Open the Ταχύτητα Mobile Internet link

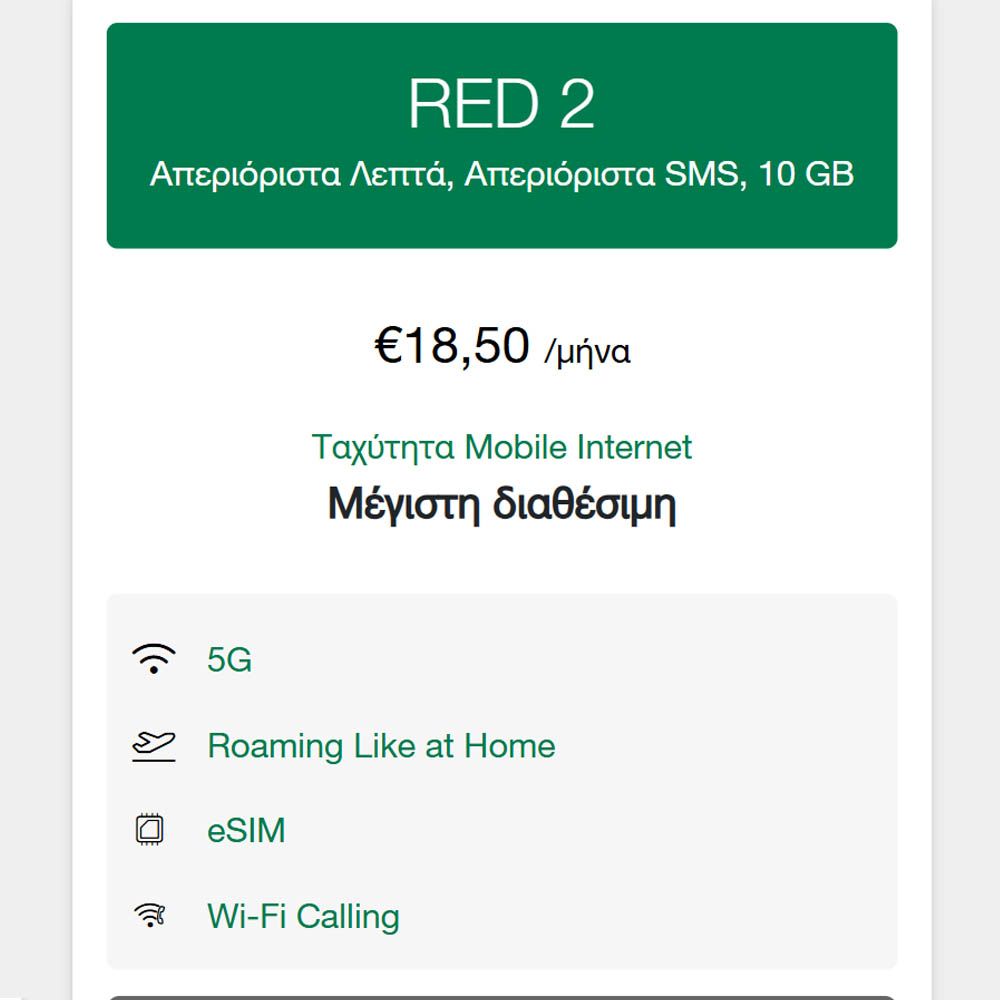(501, 447)
